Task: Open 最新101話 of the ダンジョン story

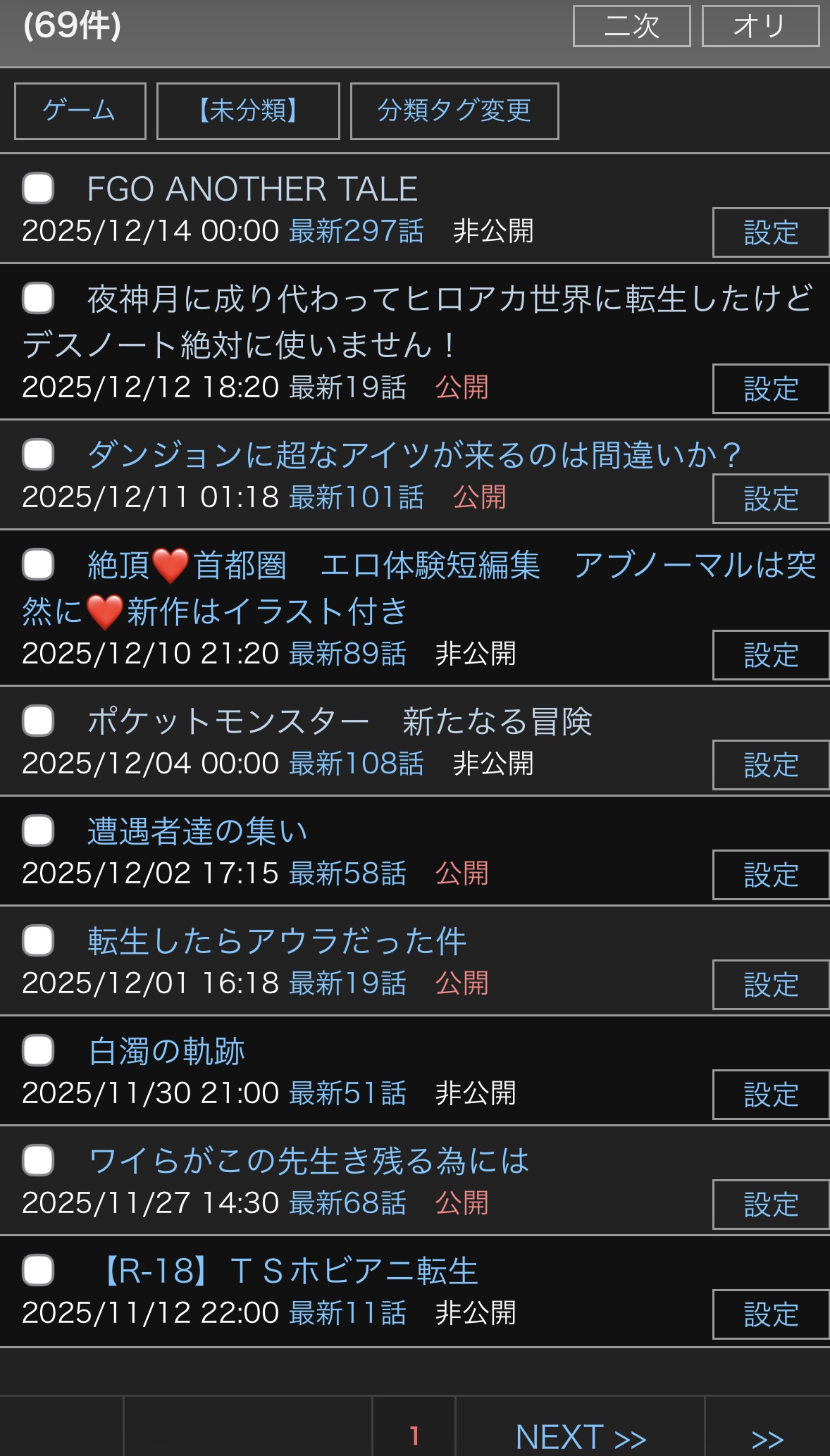Action: 357,497
